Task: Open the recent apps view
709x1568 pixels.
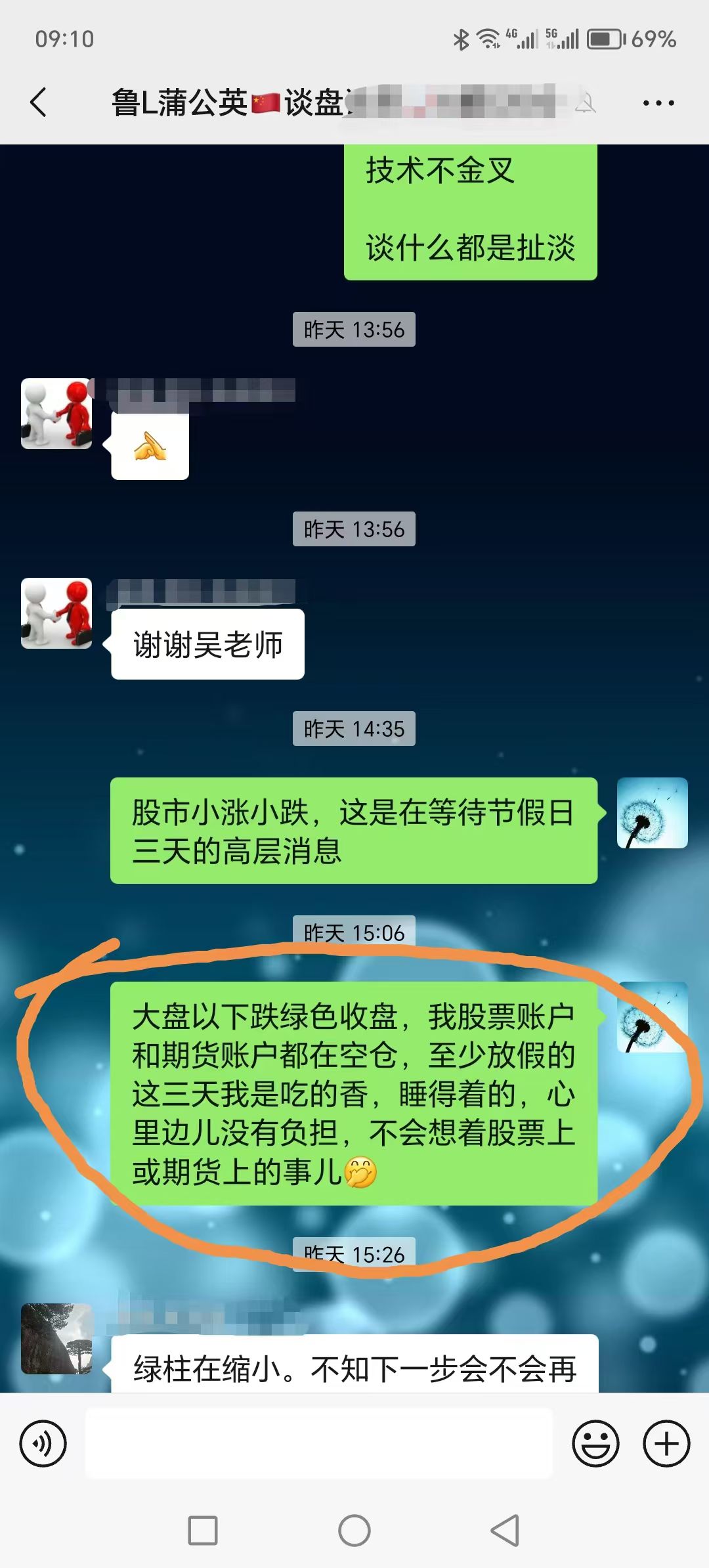Action: 203,1531
